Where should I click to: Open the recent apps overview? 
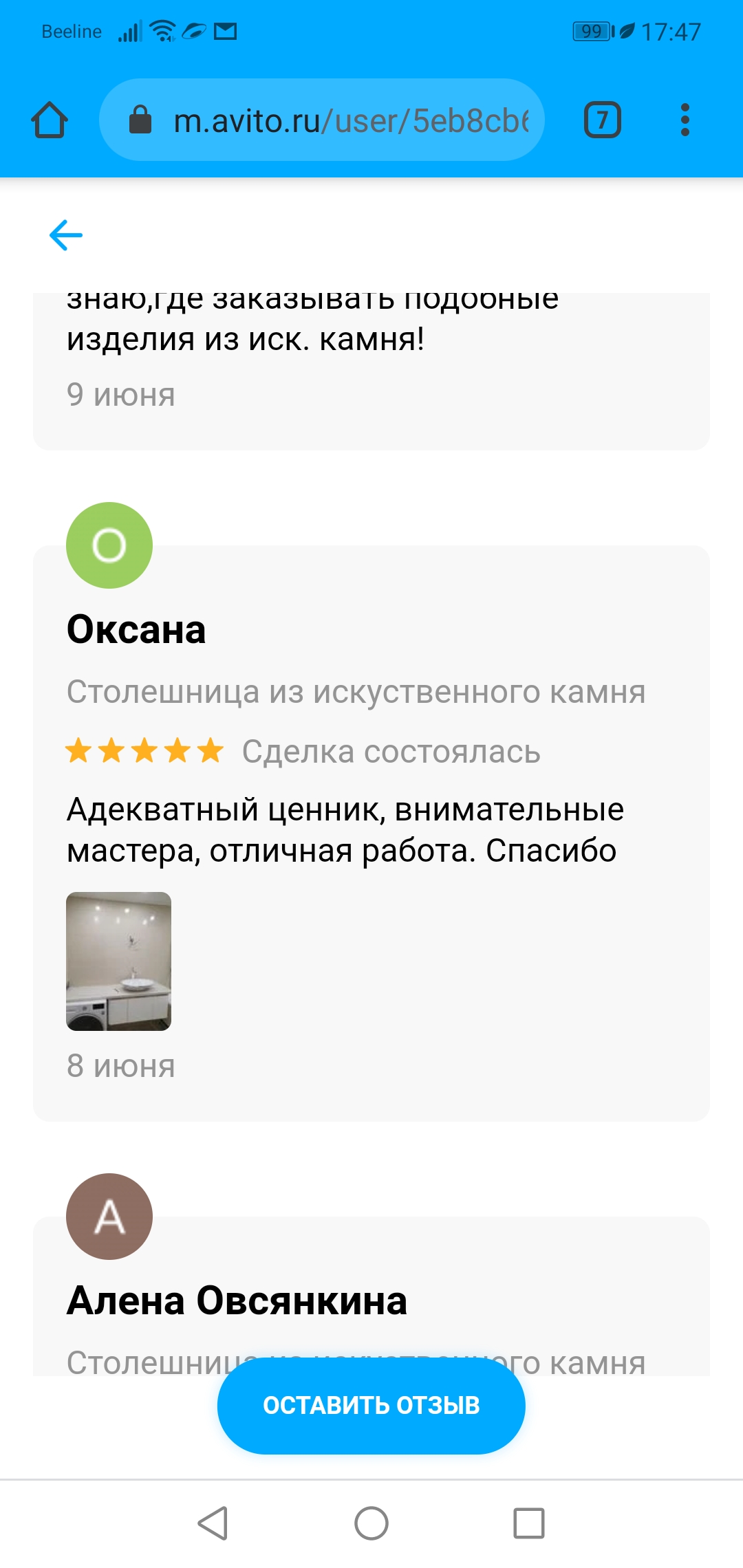(529, 1523)
